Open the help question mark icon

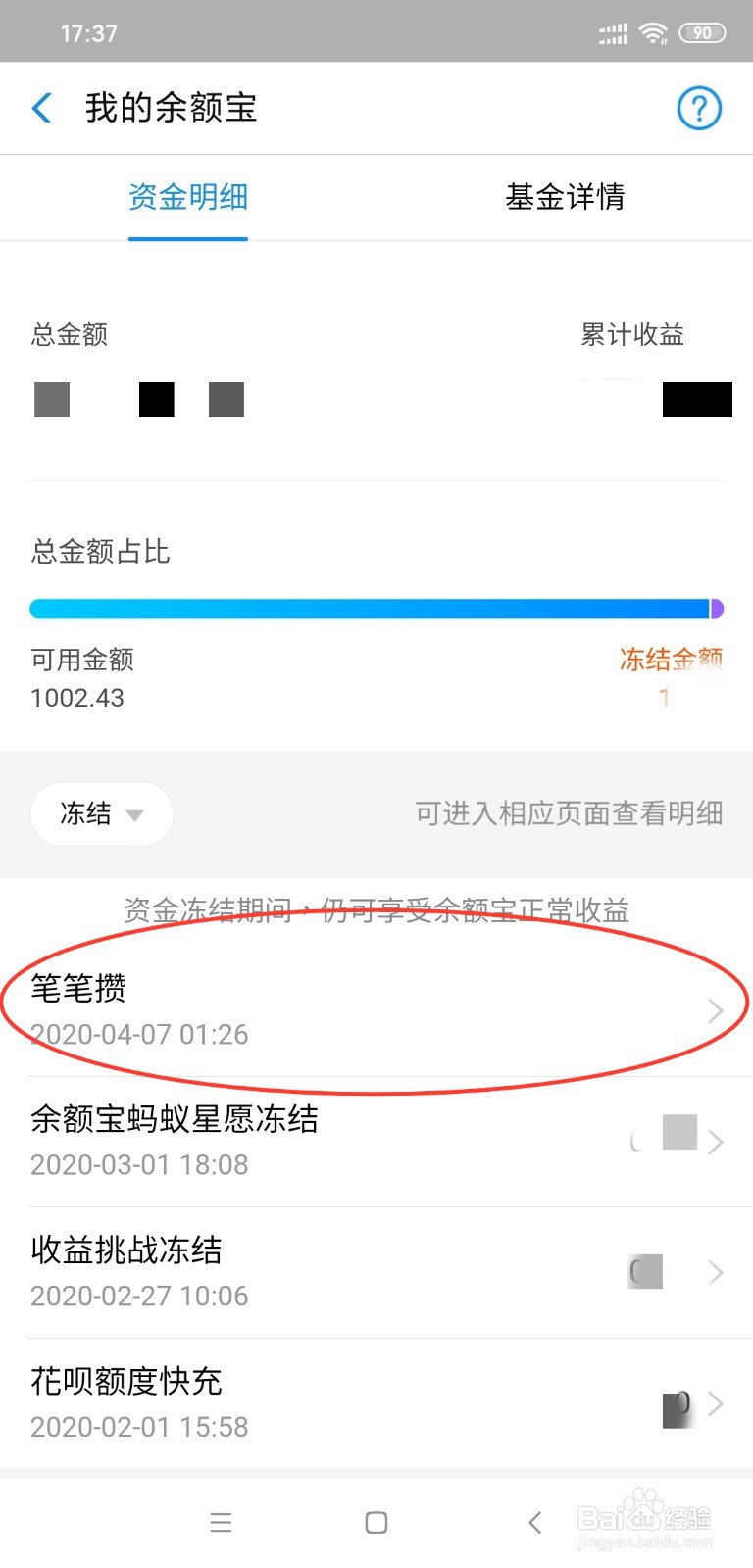[x=699, y=108]
